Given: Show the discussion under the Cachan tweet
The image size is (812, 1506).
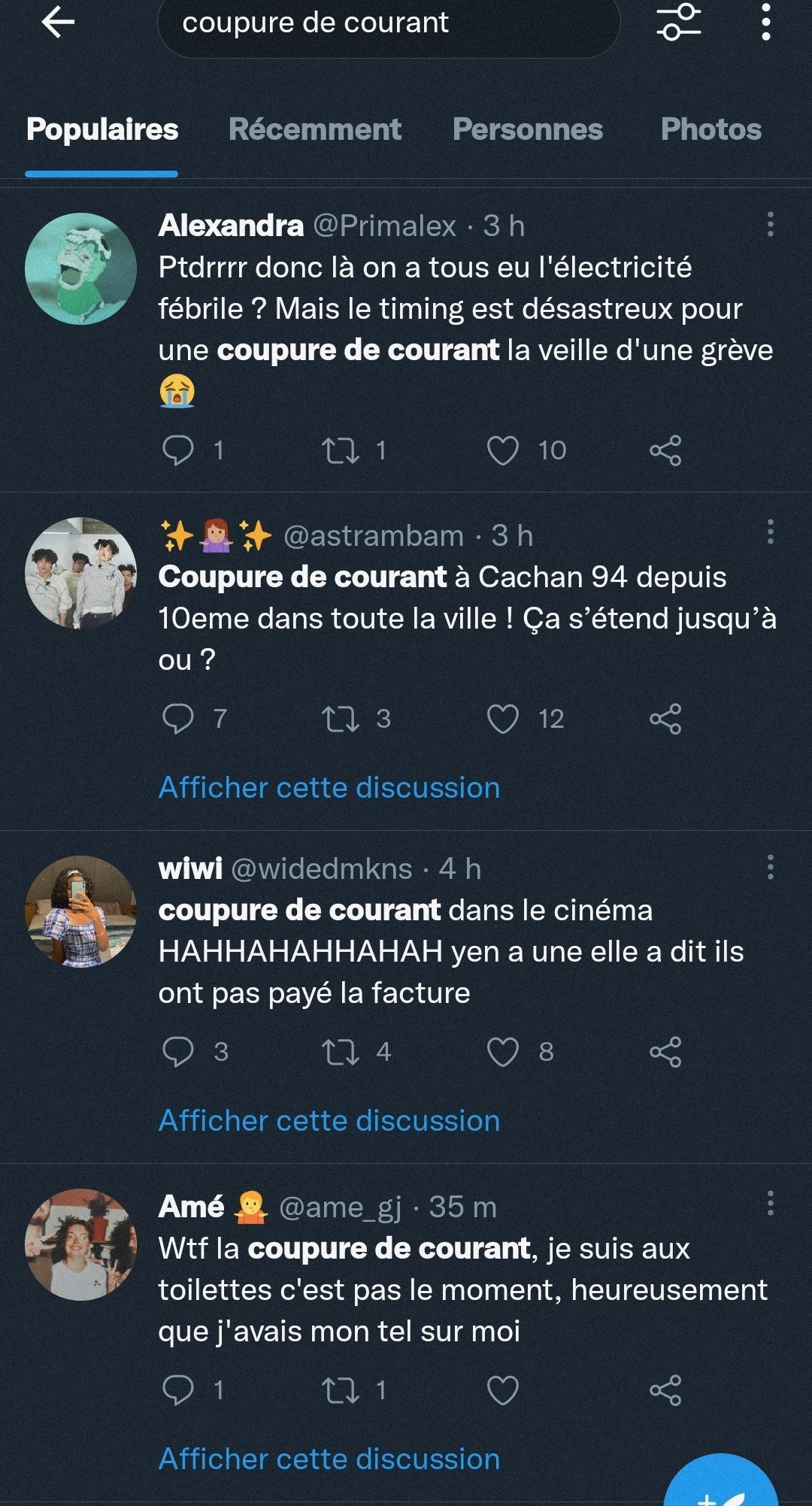Looking at the screenshot, I should pos(329,788).
